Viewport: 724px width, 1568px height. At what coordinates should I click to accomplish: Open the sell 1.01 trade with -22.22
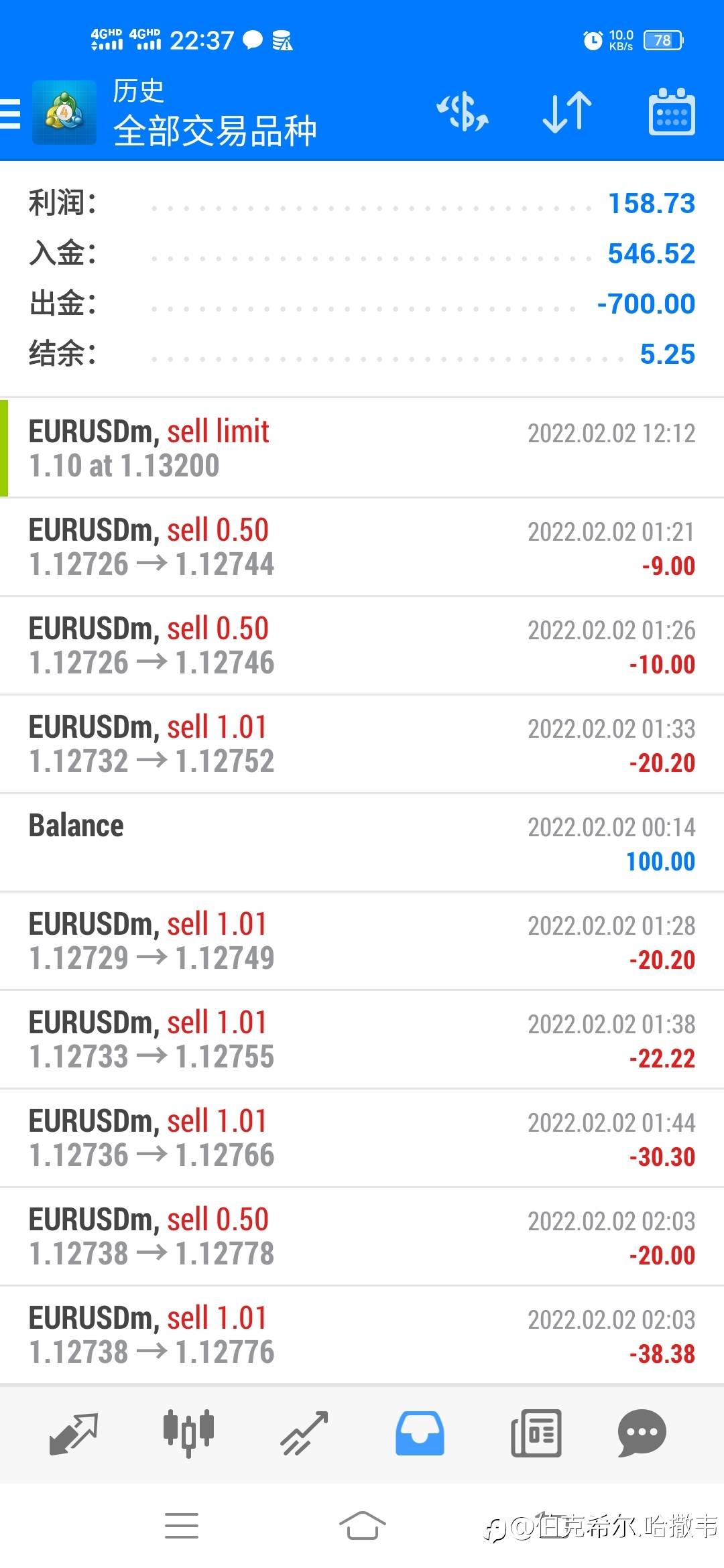(x=362, y=1039)
